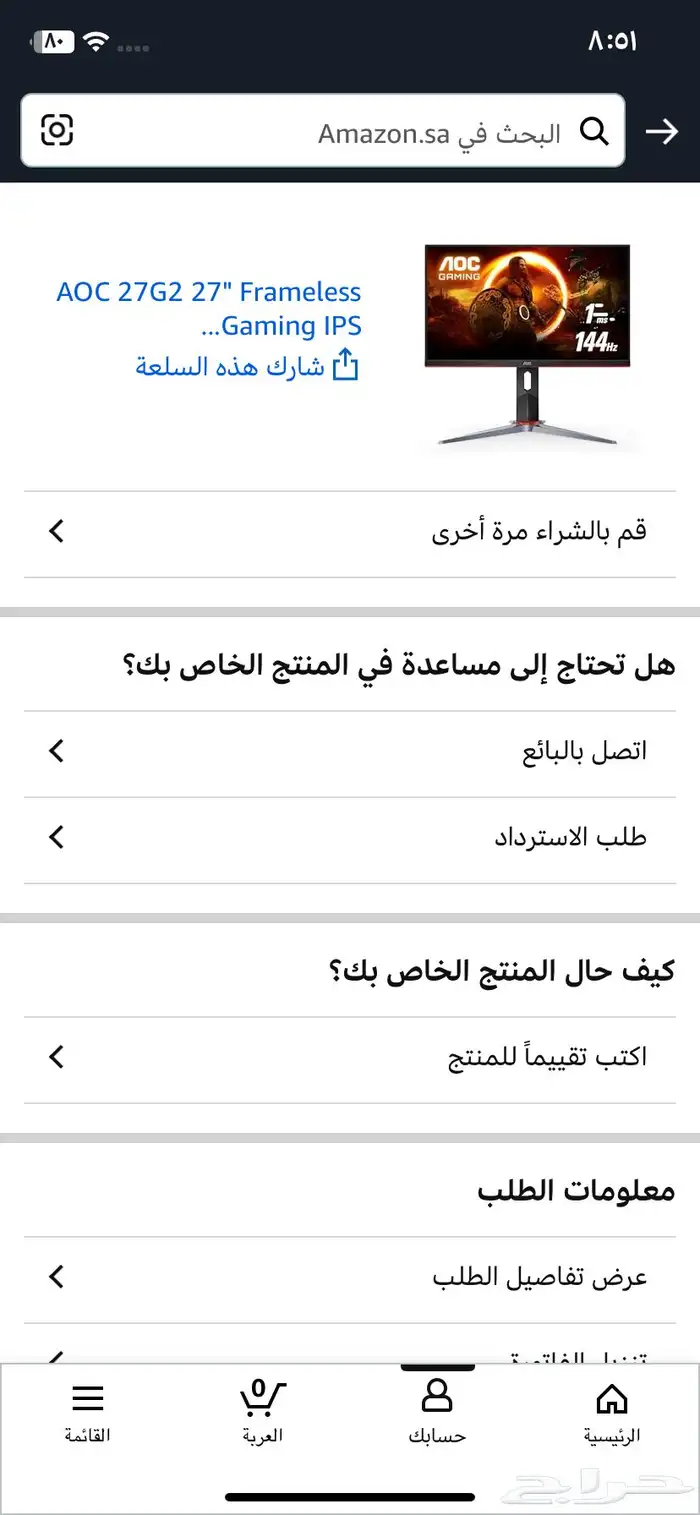This screenshot has width=700, height=1515.
Task: Select اتصل بالبائع to contact the seller
Action: 350,752
